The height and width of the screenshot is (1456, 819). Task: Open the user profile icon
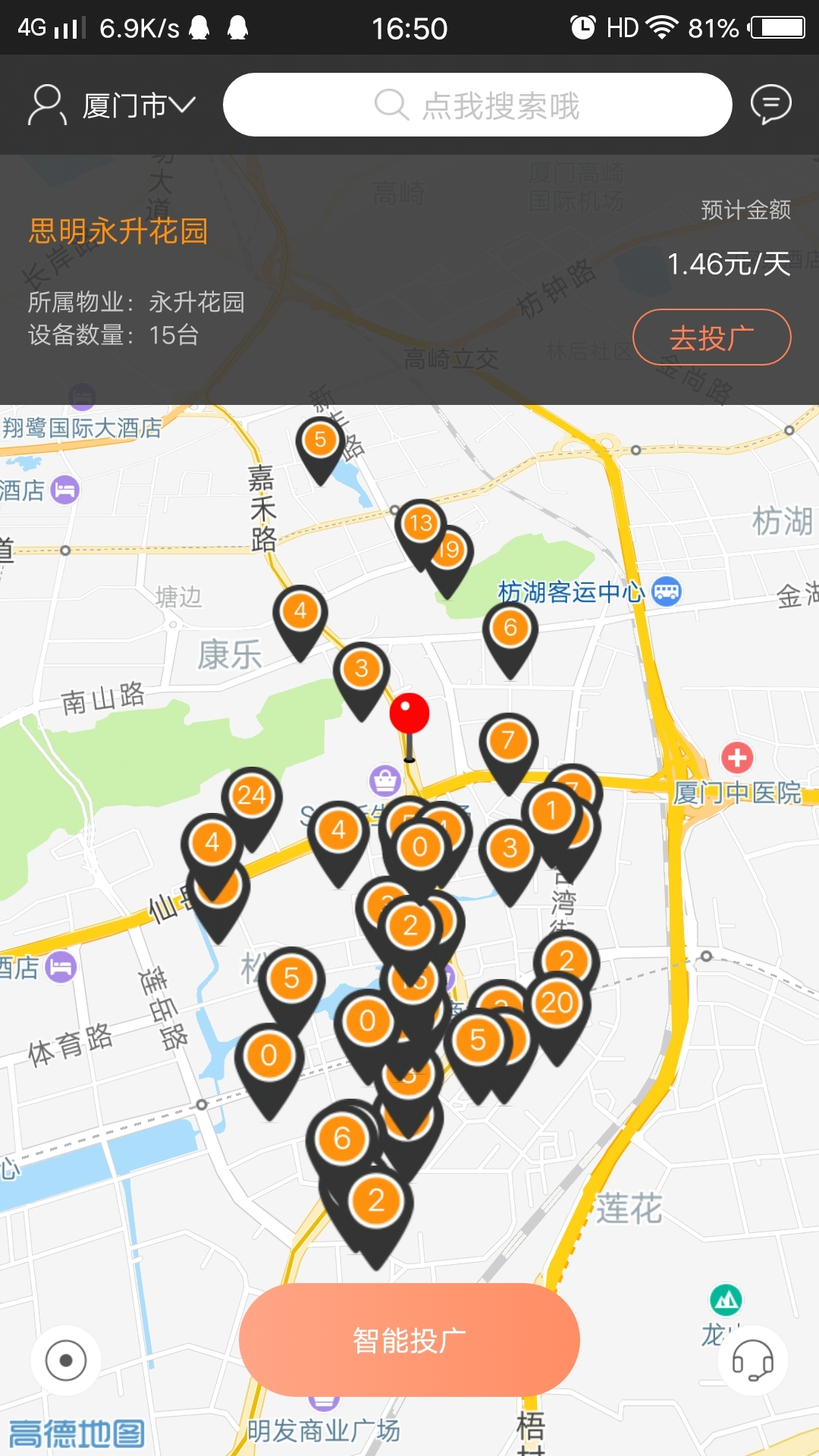point(47,105)
